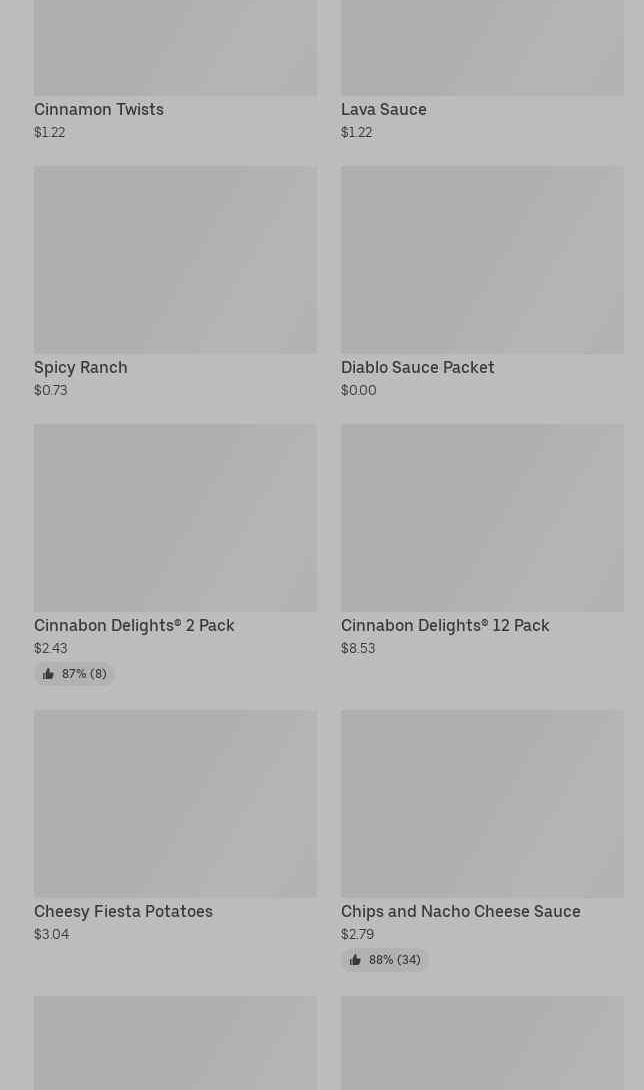
Task: Choose the Diablo Sauce Packet
Action: point(482,282)
